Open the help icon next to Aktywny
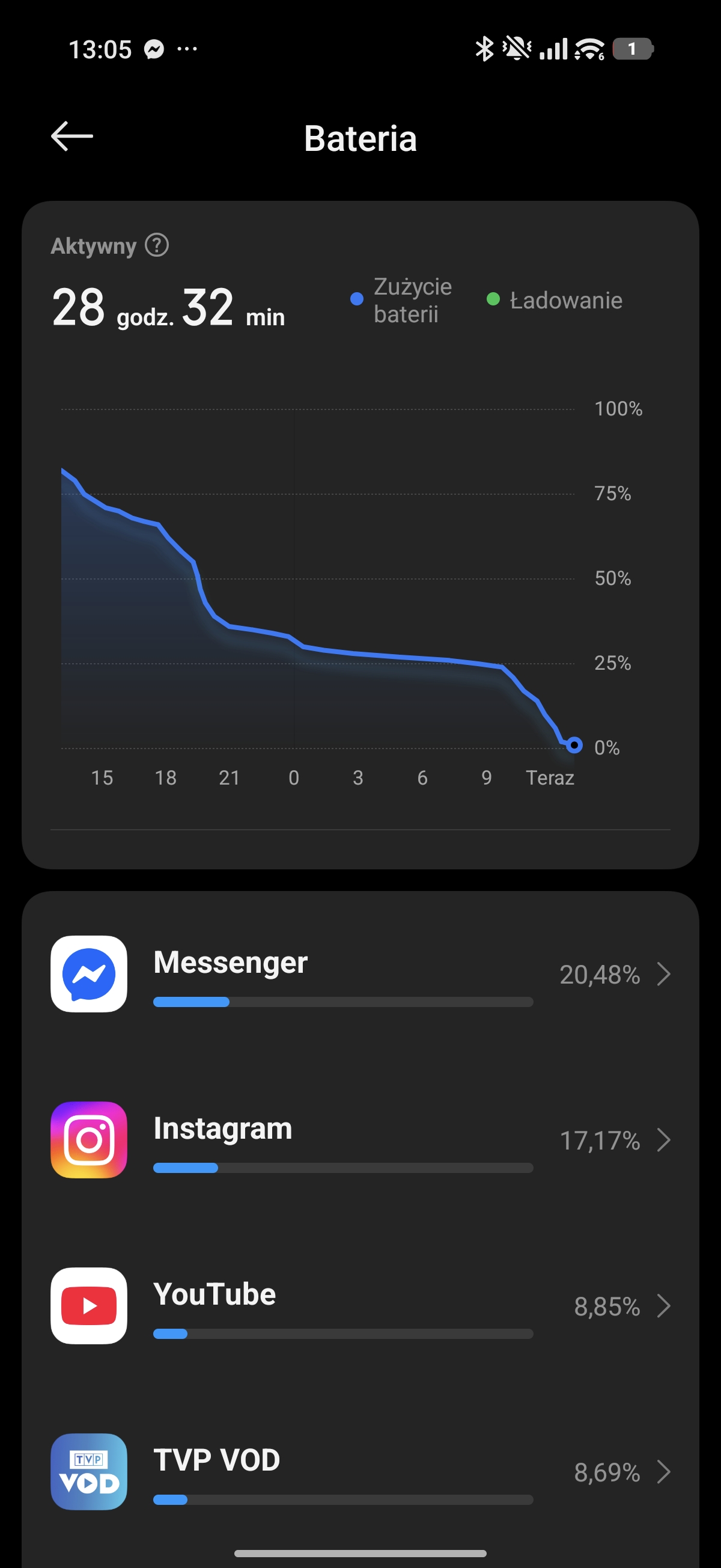Screen dimensions: 721x1568 pyautogui.click(x=157, y=245)
